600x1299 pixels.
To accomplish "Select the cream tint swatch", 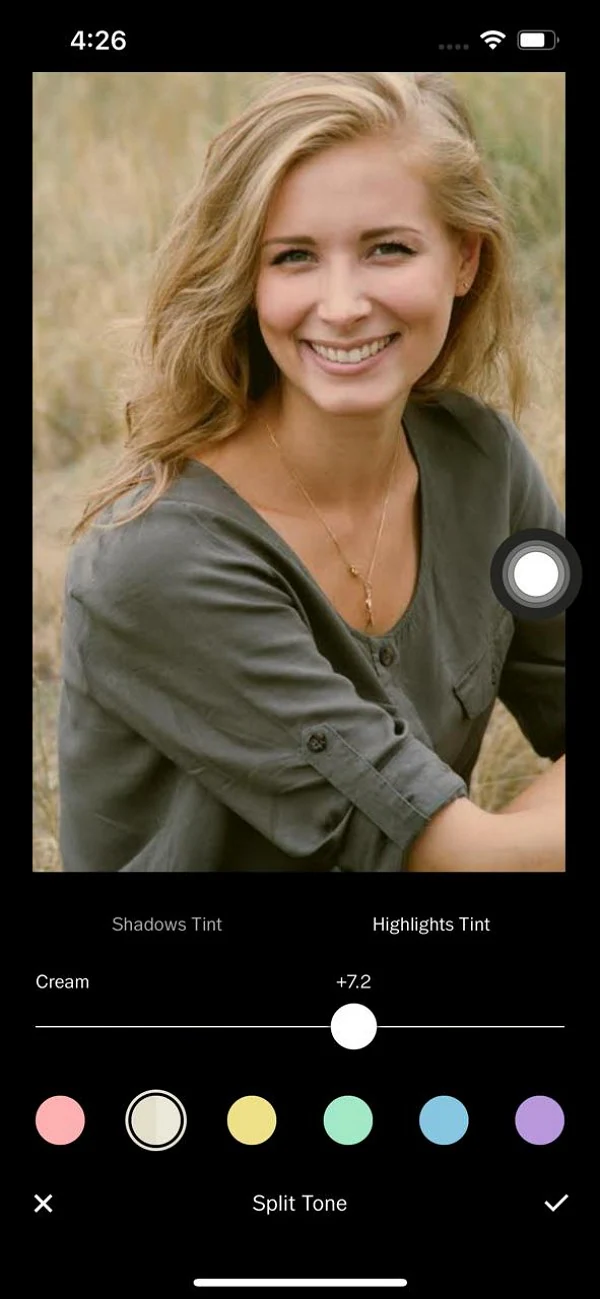I will [156, 1120].
